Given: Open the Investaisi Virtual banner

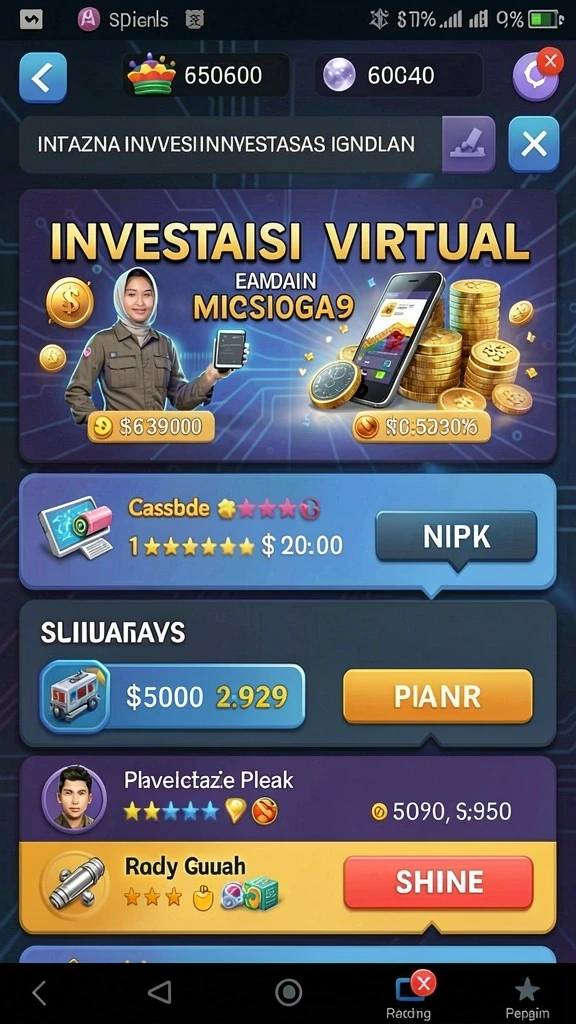Looking at the screenshot, I should pos(288,326).
